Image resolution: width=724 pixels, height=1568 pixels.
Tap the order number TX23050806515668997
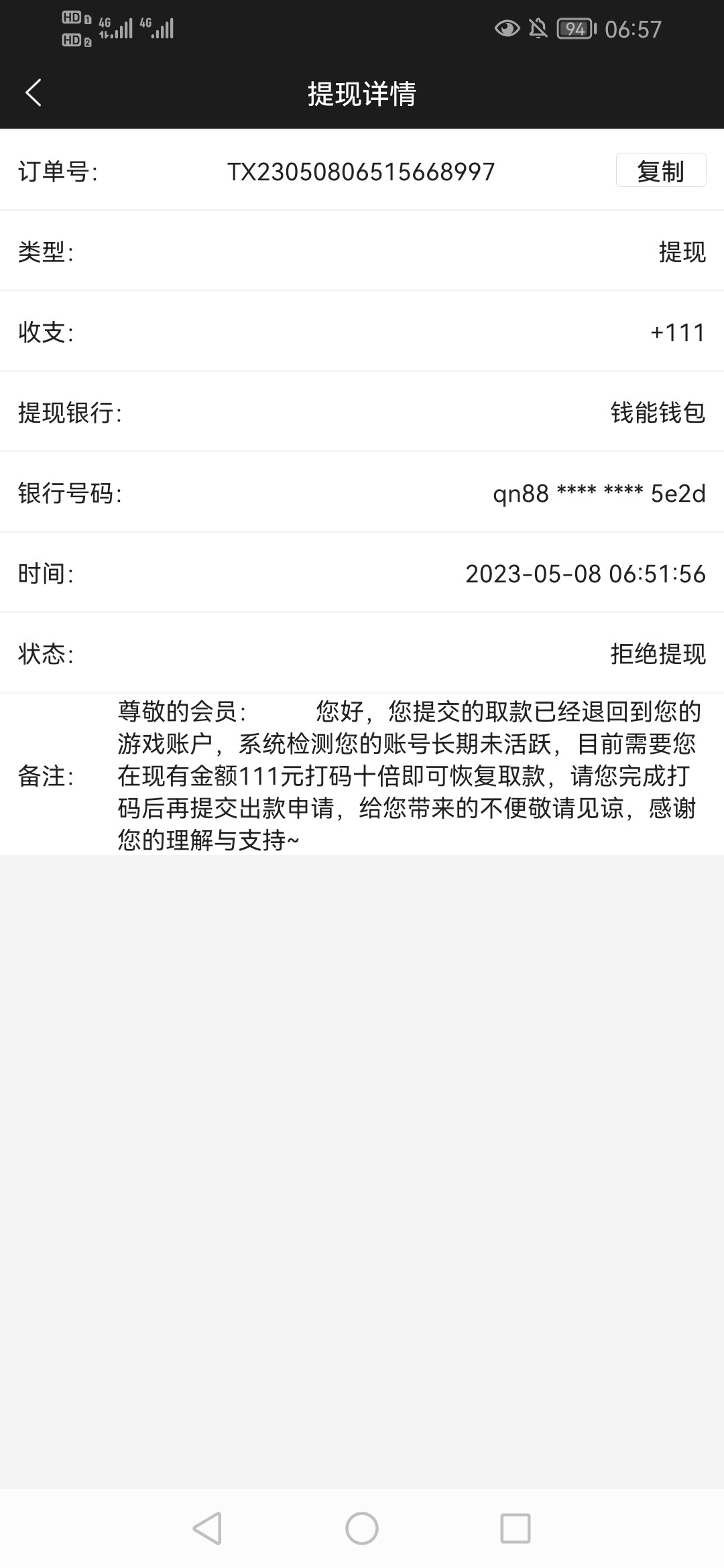(x=360, y=172)
